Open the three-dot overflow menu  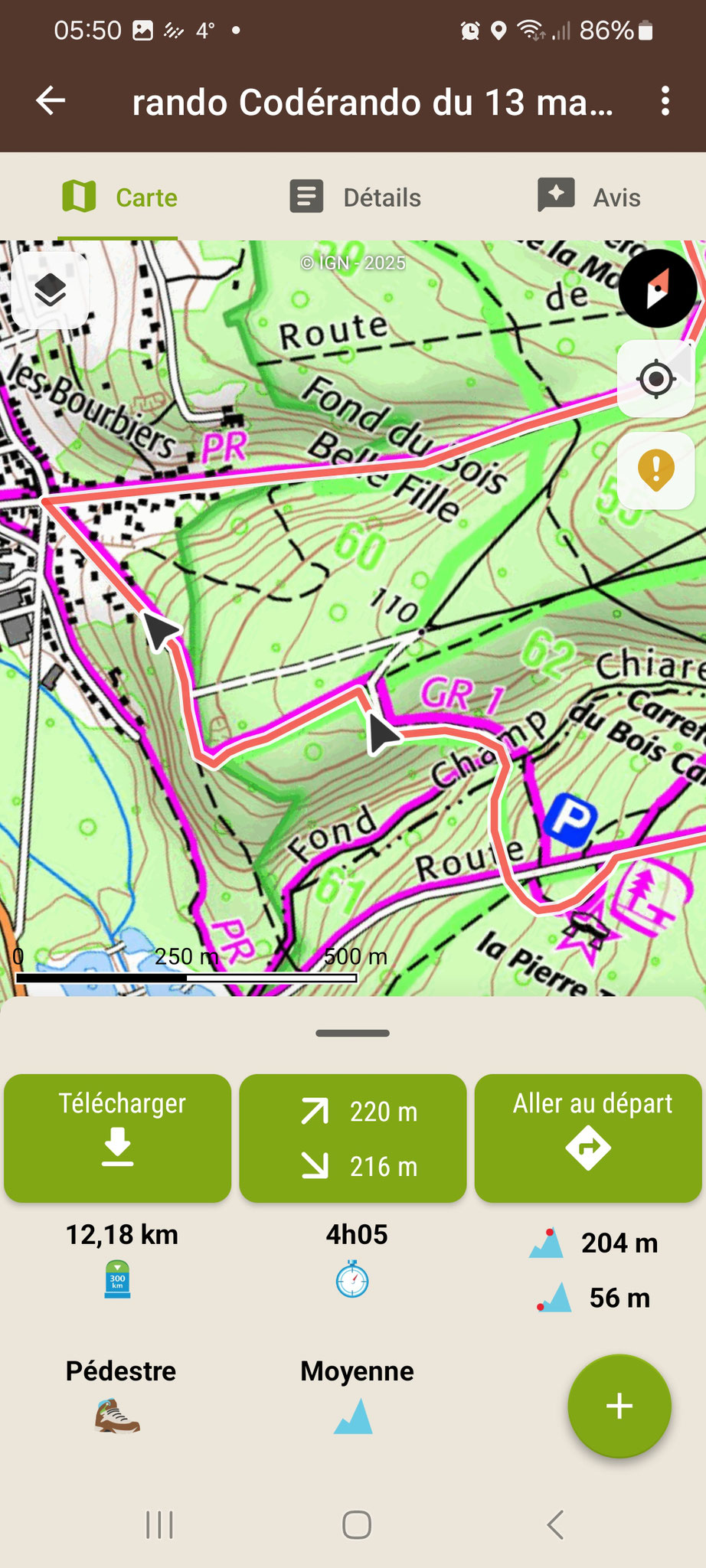click(665, 101)
